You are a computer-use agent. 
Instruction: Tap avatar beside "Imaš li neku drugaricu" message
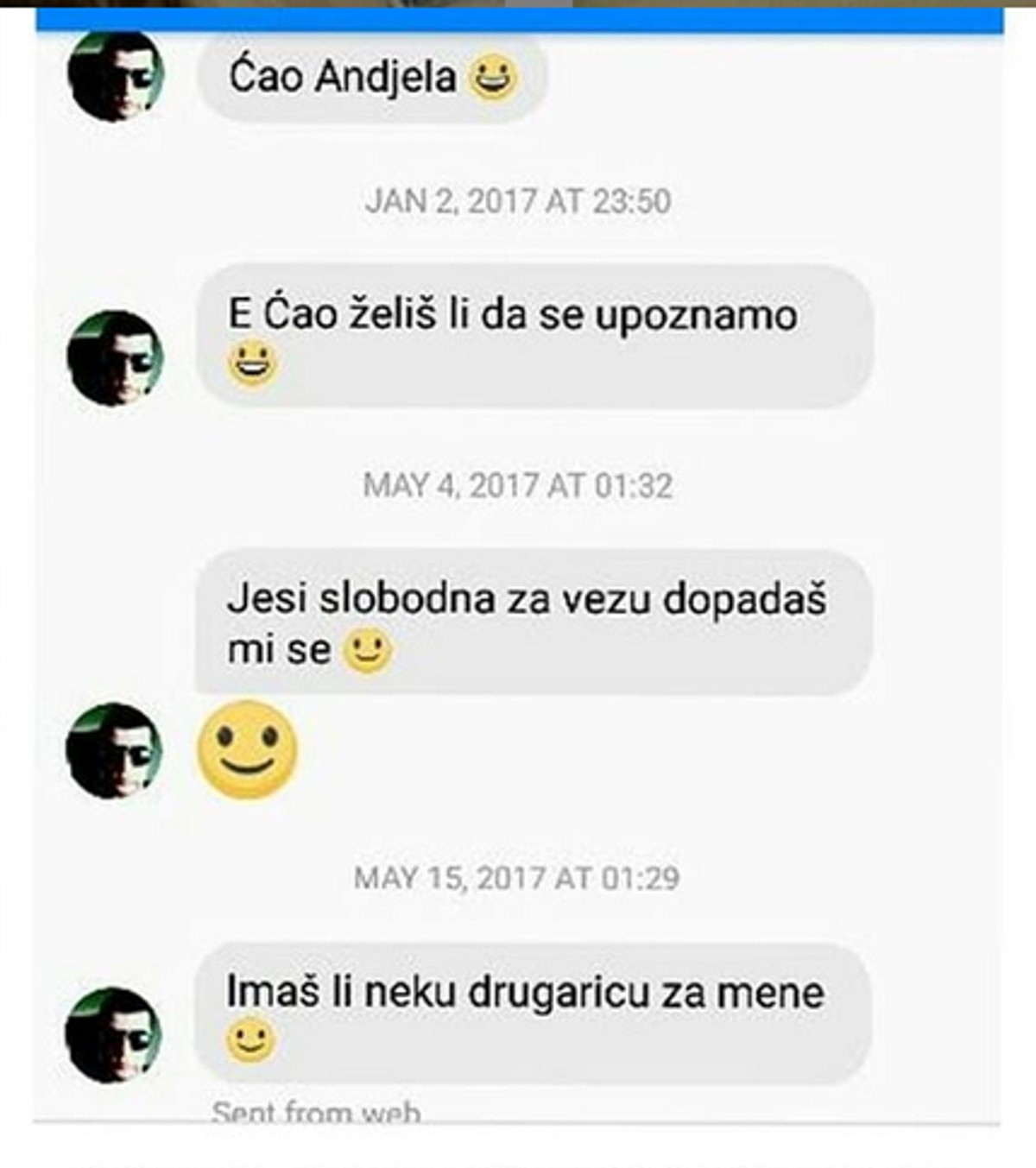point(114,1035)
